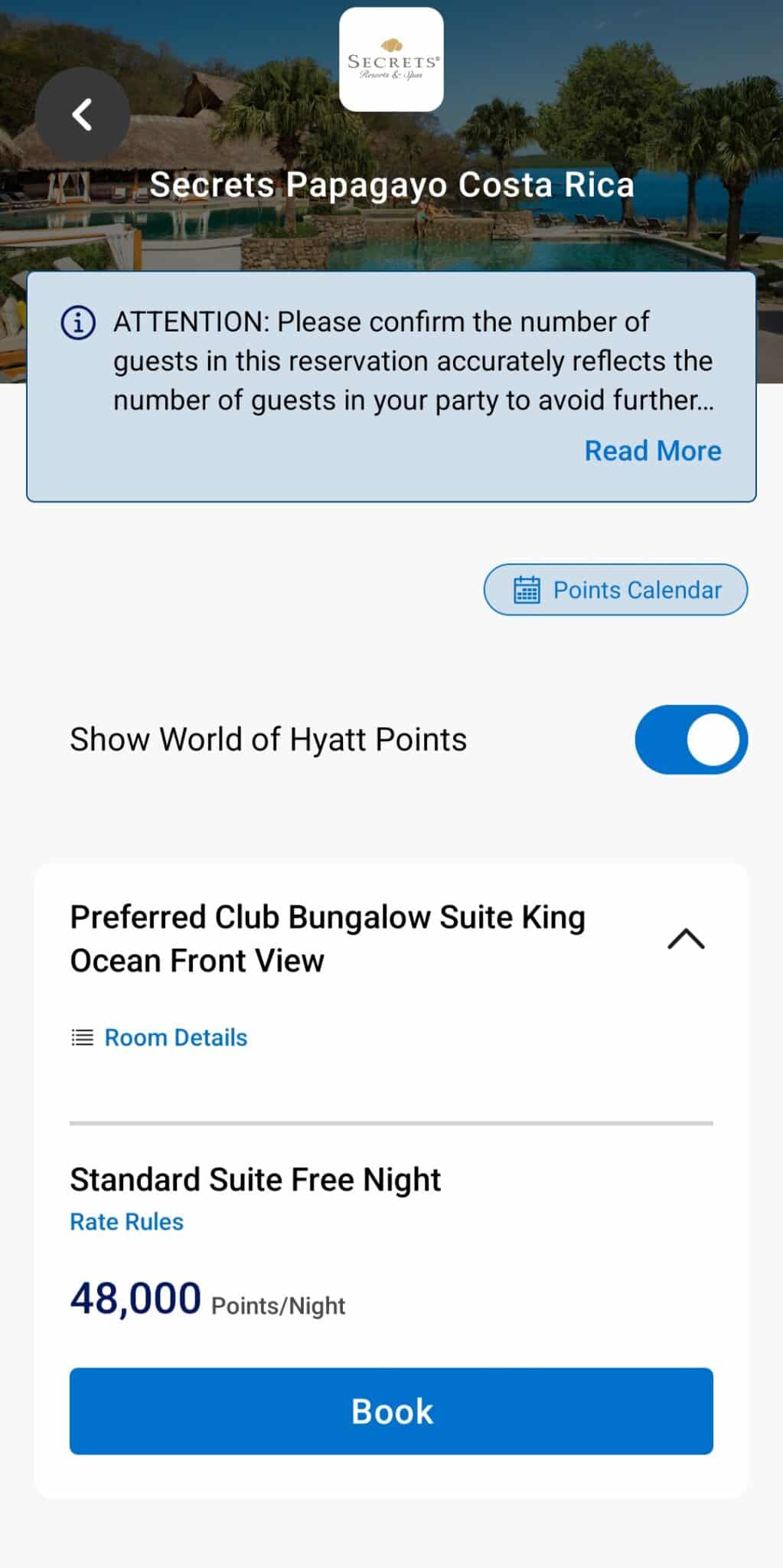This screenshot has width=783, height=1568.
Task: Collapse the Preferred Club Bungalow Suite card
Action: click(686, 939)
